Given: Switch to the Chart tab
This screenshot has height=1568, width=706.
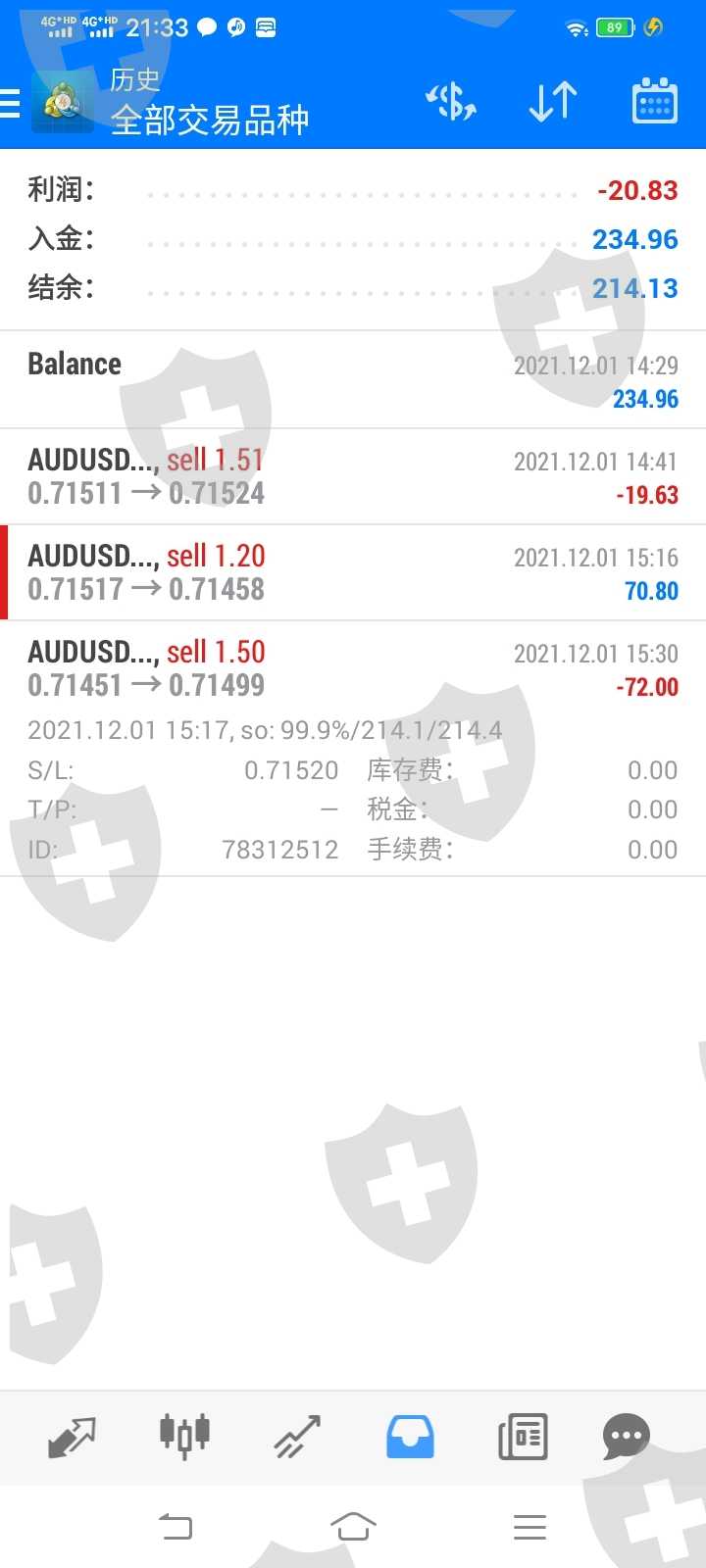Looking at the screenshot, I should point(184,1437).
